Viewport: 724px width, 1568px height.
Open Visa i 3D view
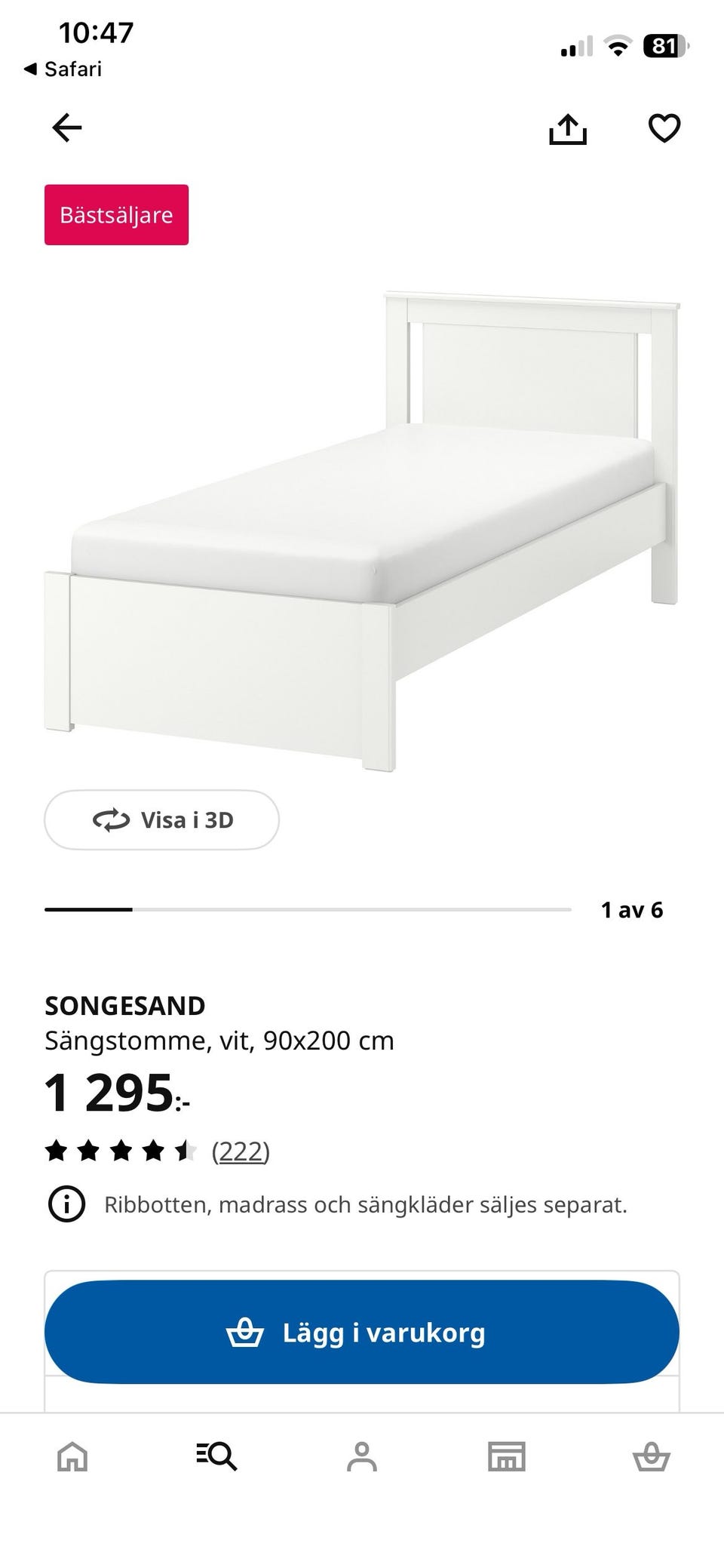click(161, 819)
